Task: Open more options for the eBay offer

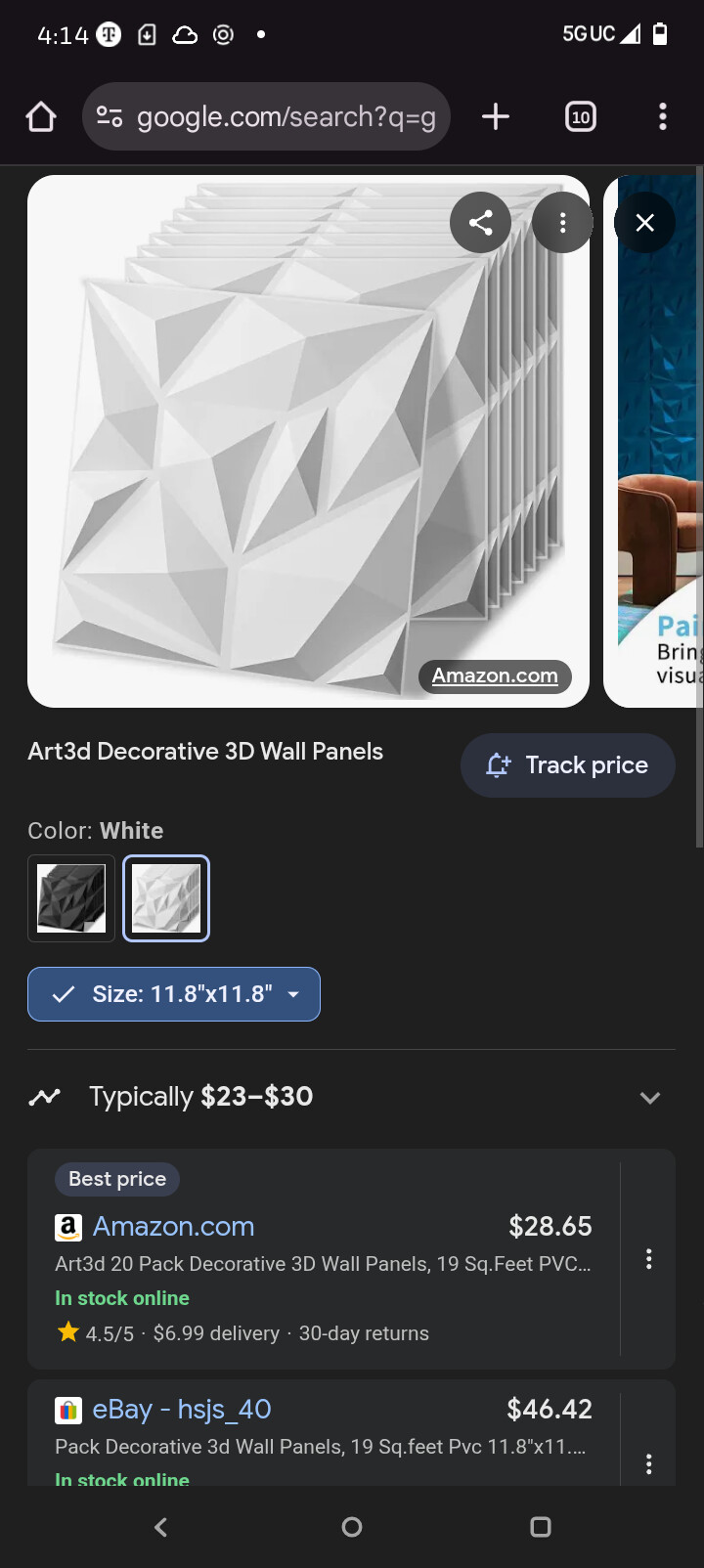Action: pos(648,1463)
